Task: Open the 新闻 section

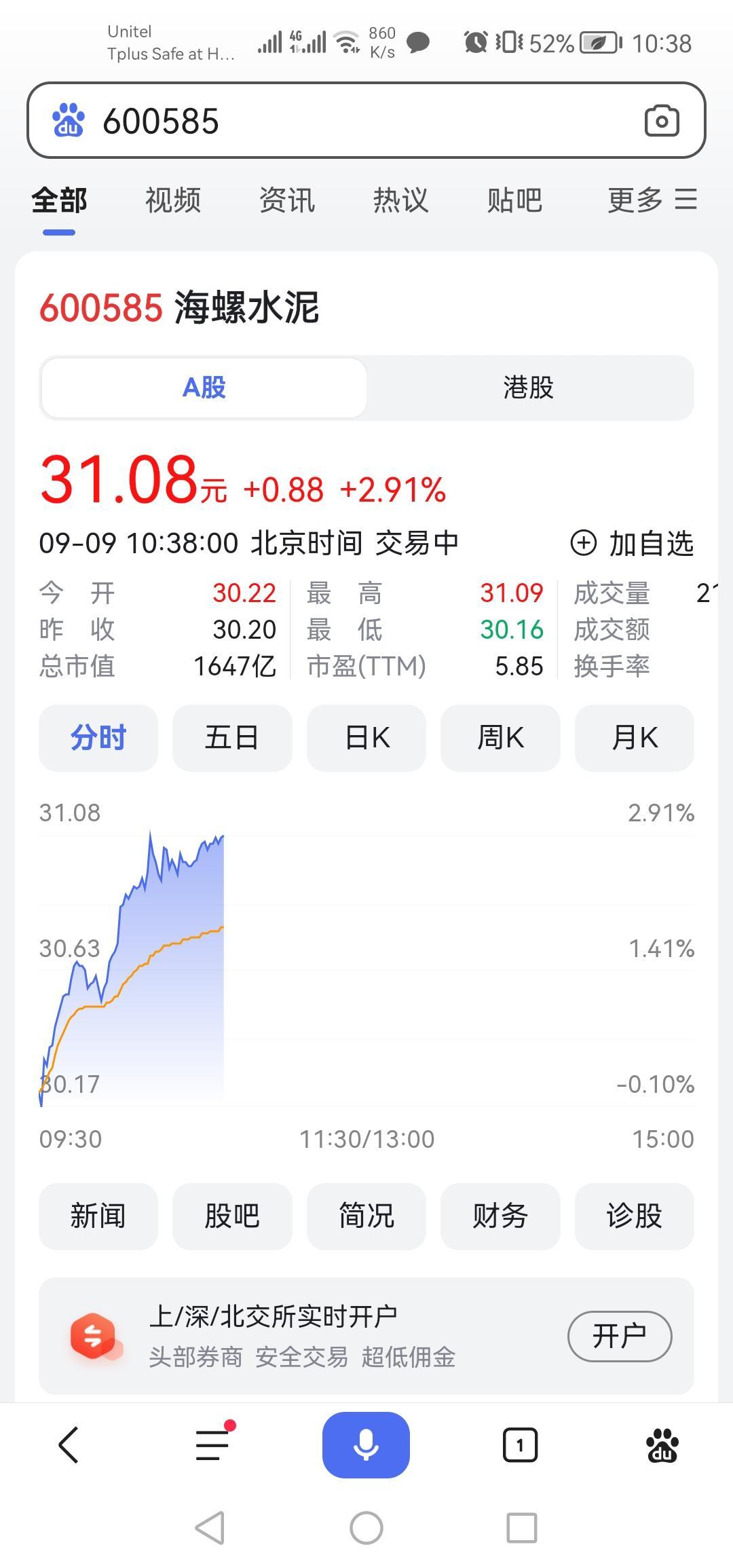Action: (98, 1216)
